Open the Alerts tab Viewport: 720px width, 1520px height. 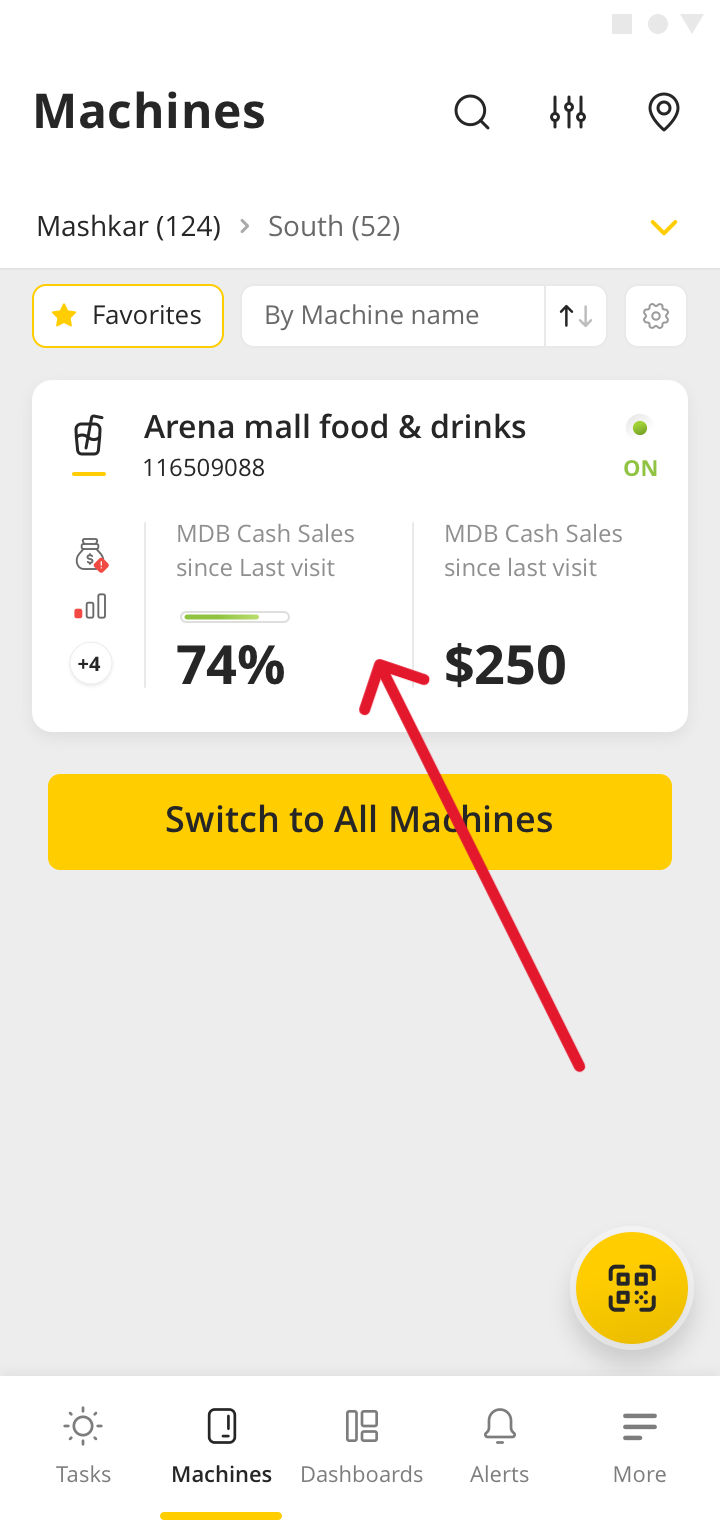(x=500, y=1446)
